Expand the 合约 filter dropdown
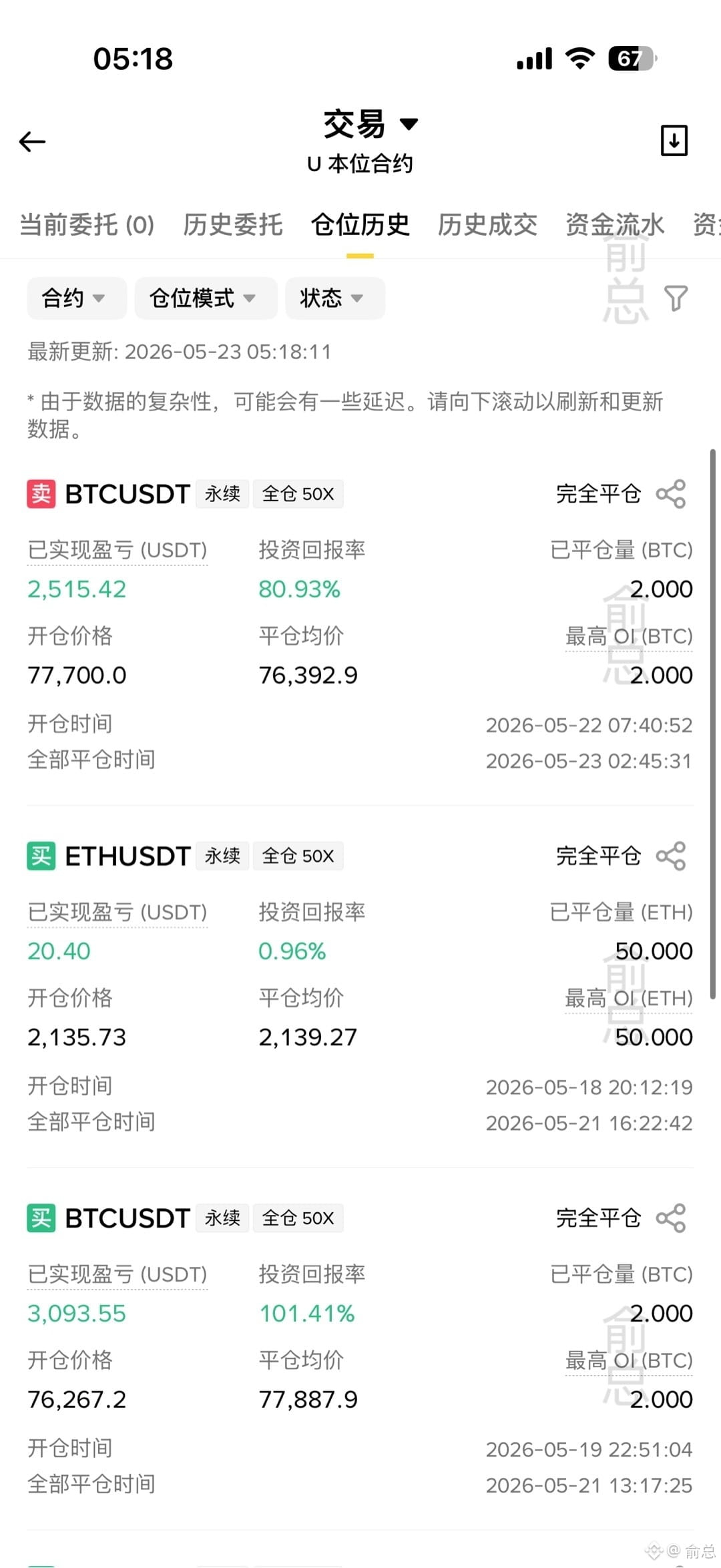 click(x=77, y=298)
